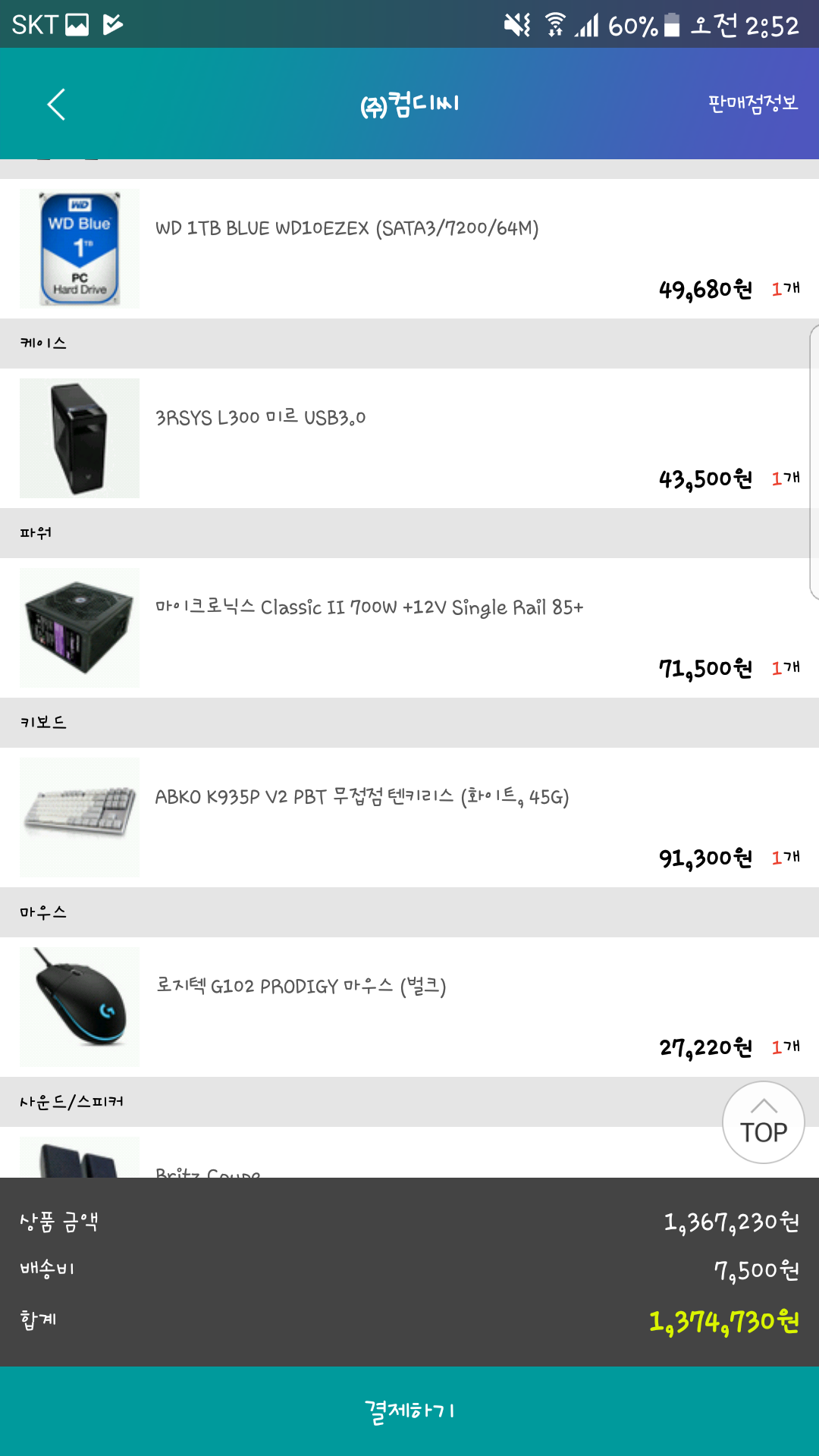Open the WD 1TB BLUE hard drive item
Image resolution: width=819 pixels, height=1456 pixels.
347,228
